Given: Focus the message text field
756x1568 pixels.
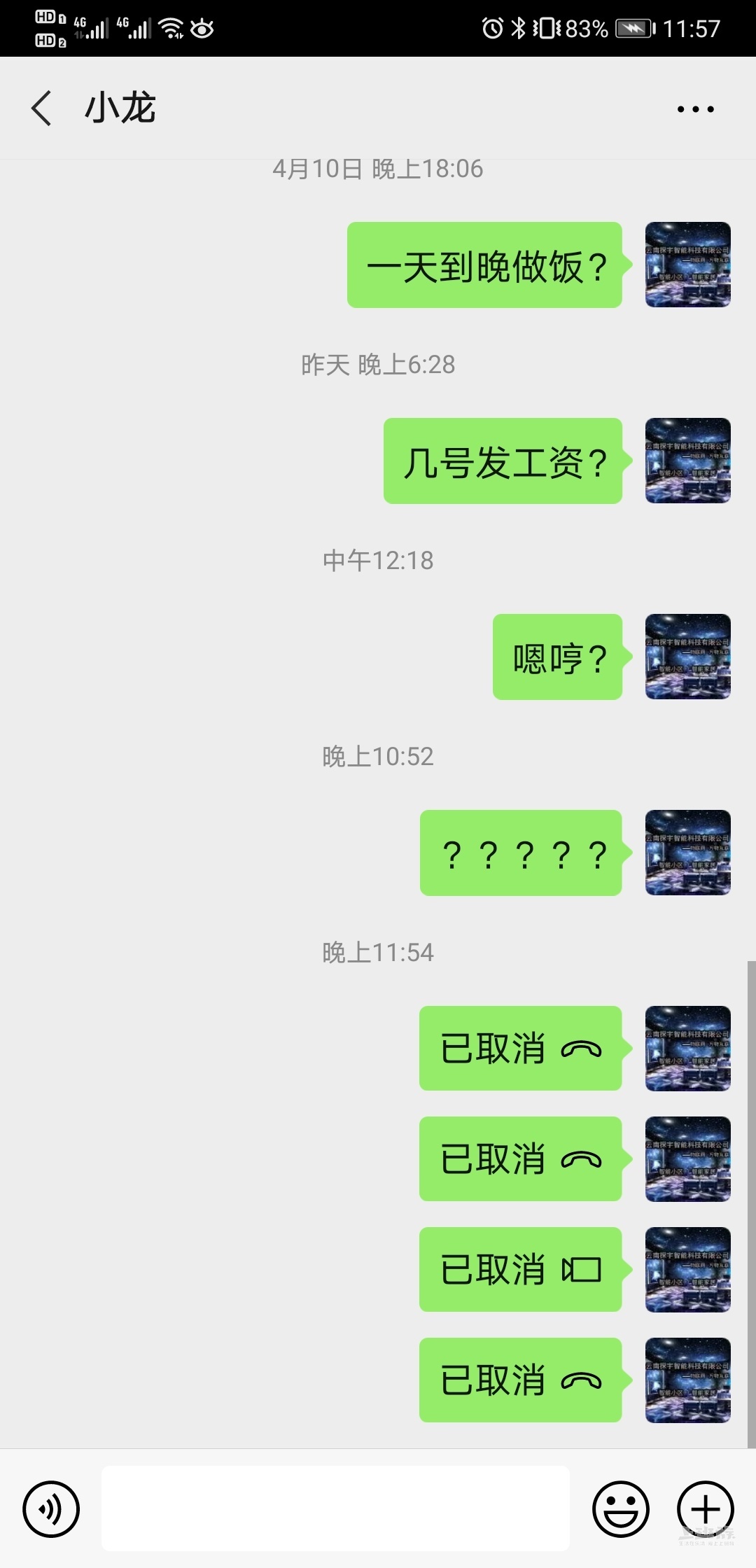Looking at the screenshot, I should point(336,1508).
